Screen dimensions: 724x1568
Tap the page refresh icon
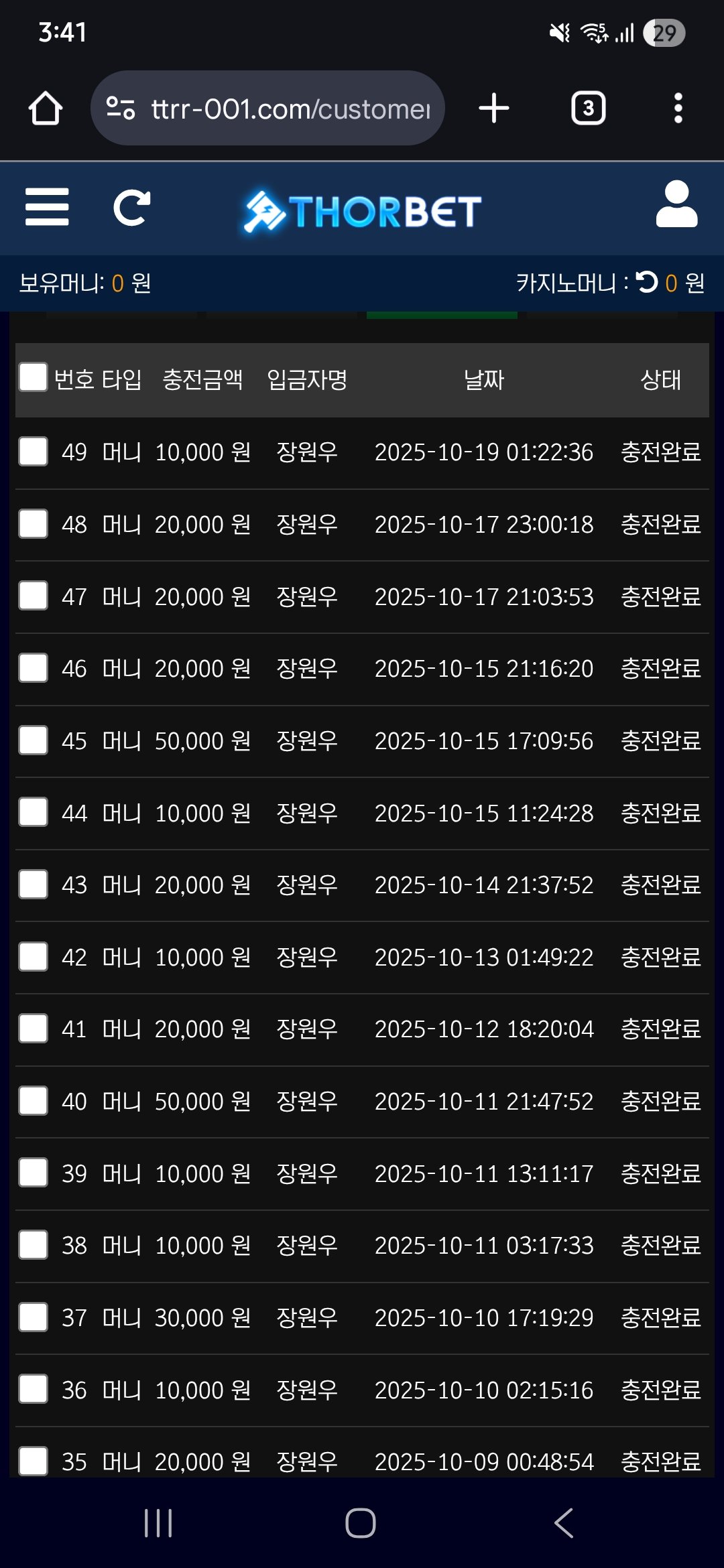132,208
